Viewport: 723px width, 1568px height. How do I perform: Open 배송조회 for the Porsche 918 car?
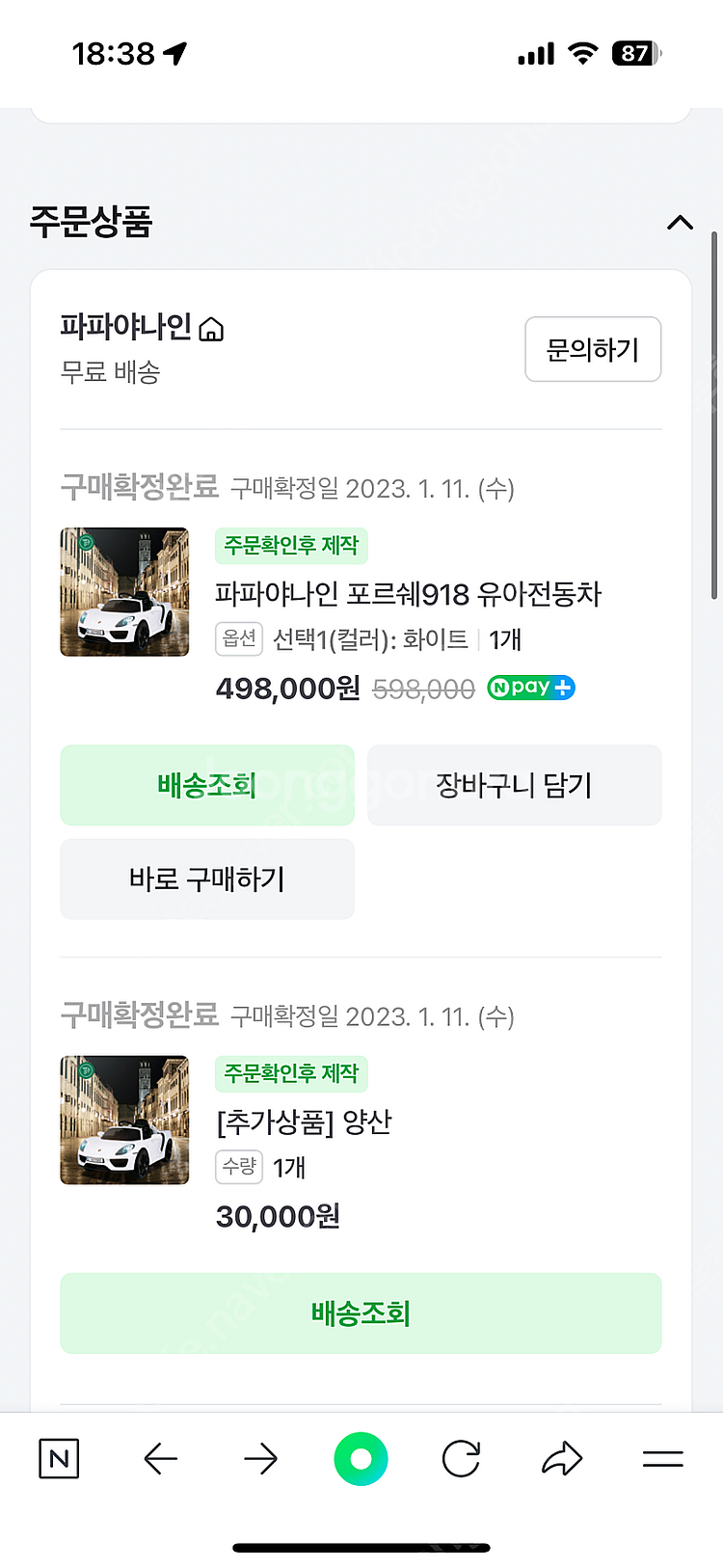pos(206,784)
